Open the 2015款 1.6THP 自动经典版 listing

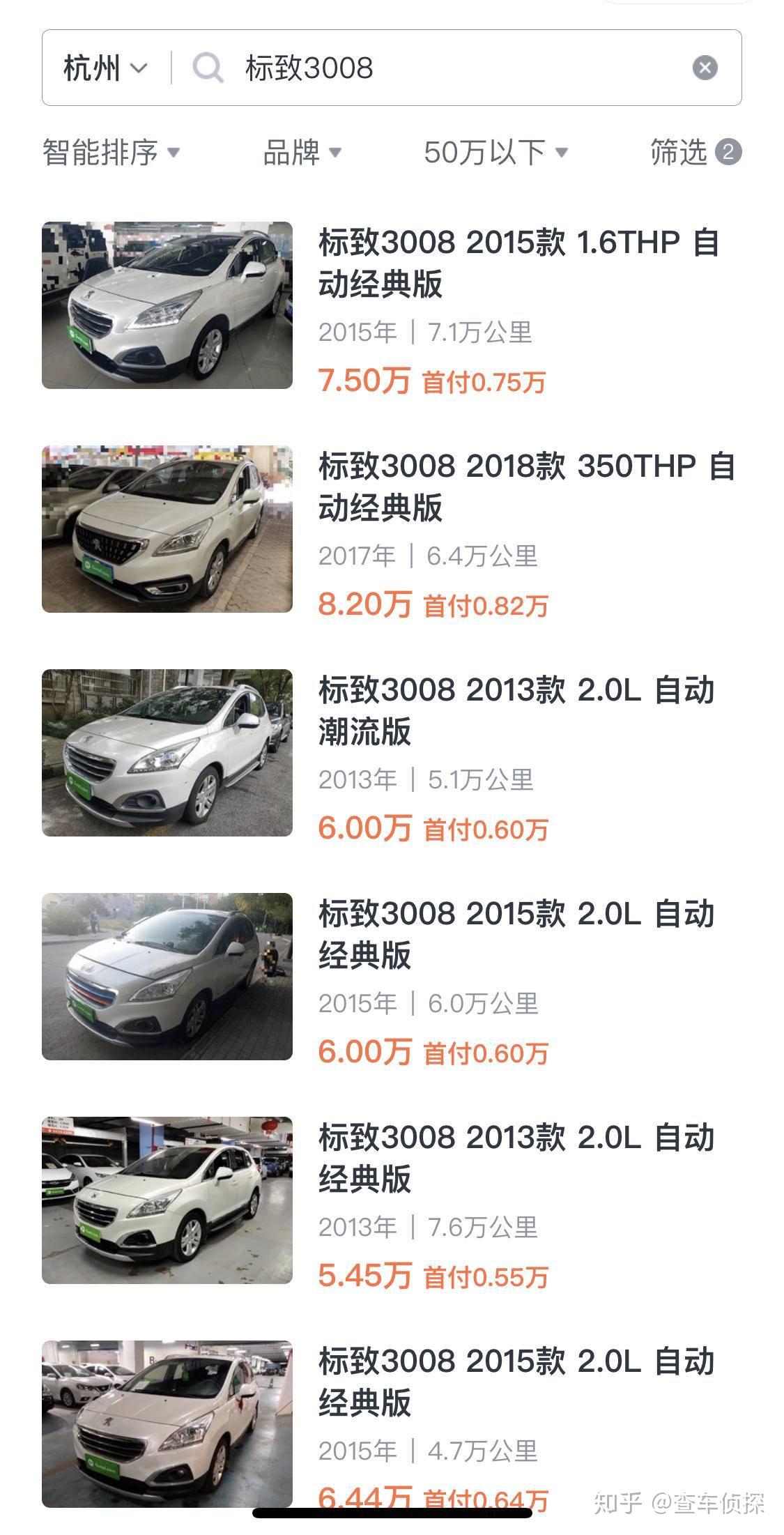pos(392,307)
